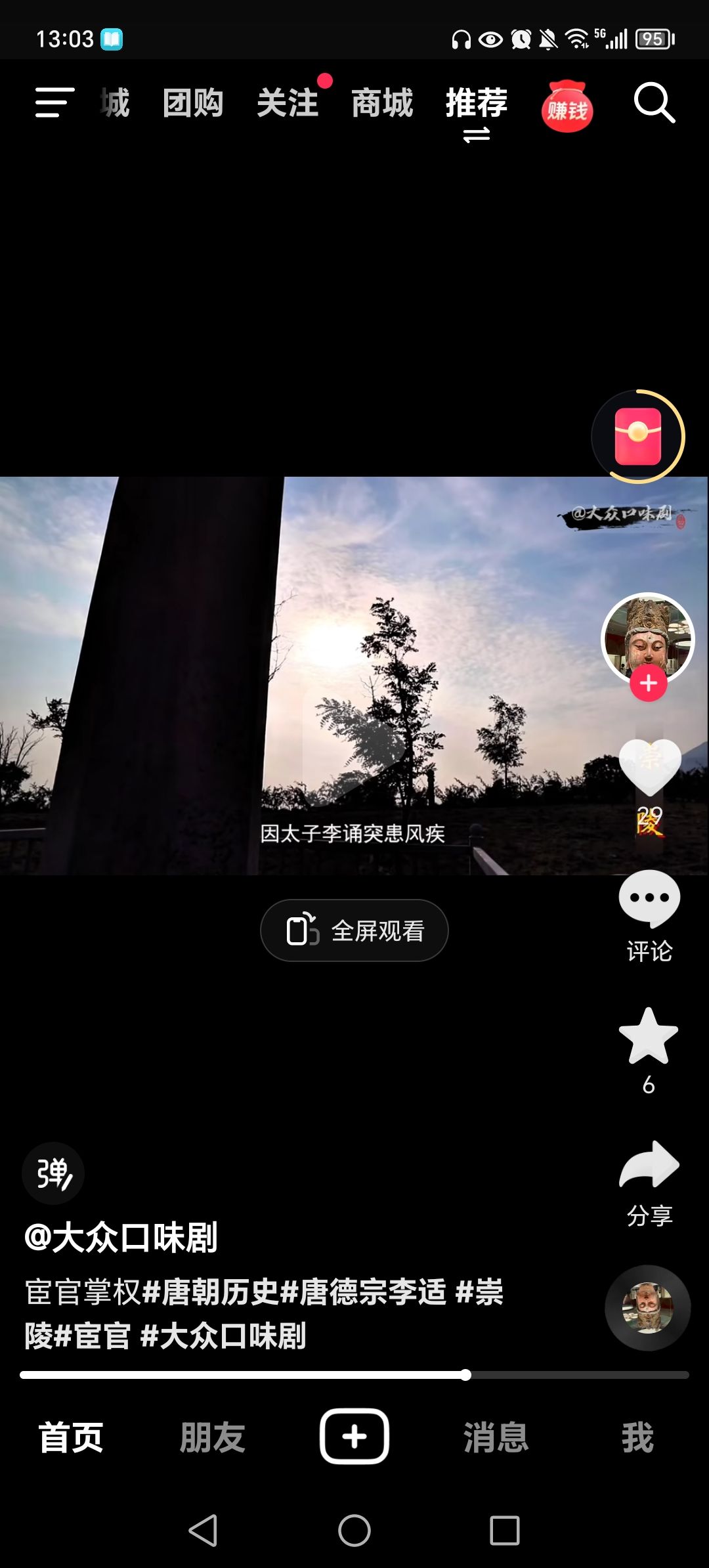Open the 消息 tab
Image resolution: width=709 pixels, height=1568 pixels.
pyautogui.click(x=496, y=1437)
